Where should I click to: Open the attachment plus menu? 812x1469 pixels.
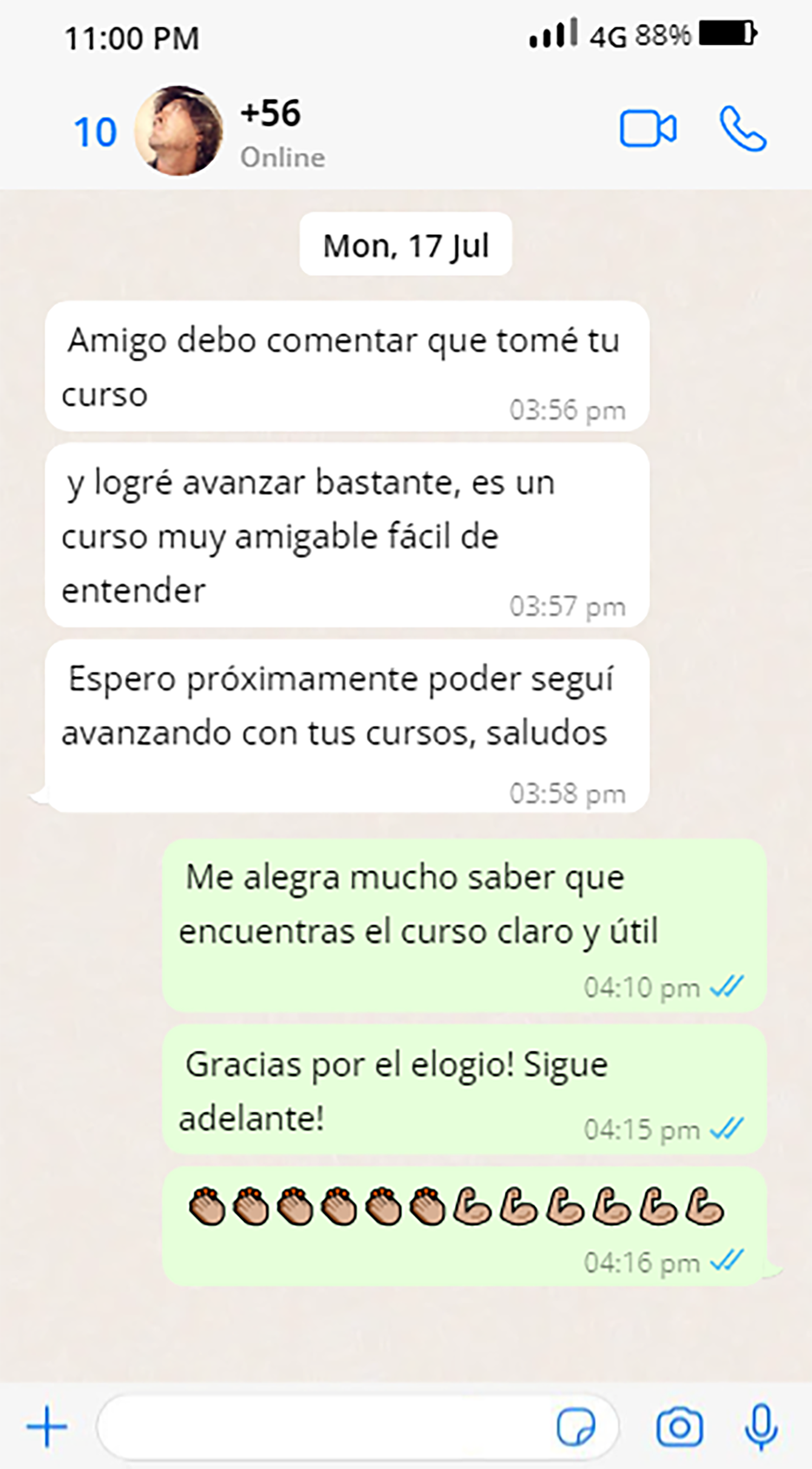pos(47,1426)
